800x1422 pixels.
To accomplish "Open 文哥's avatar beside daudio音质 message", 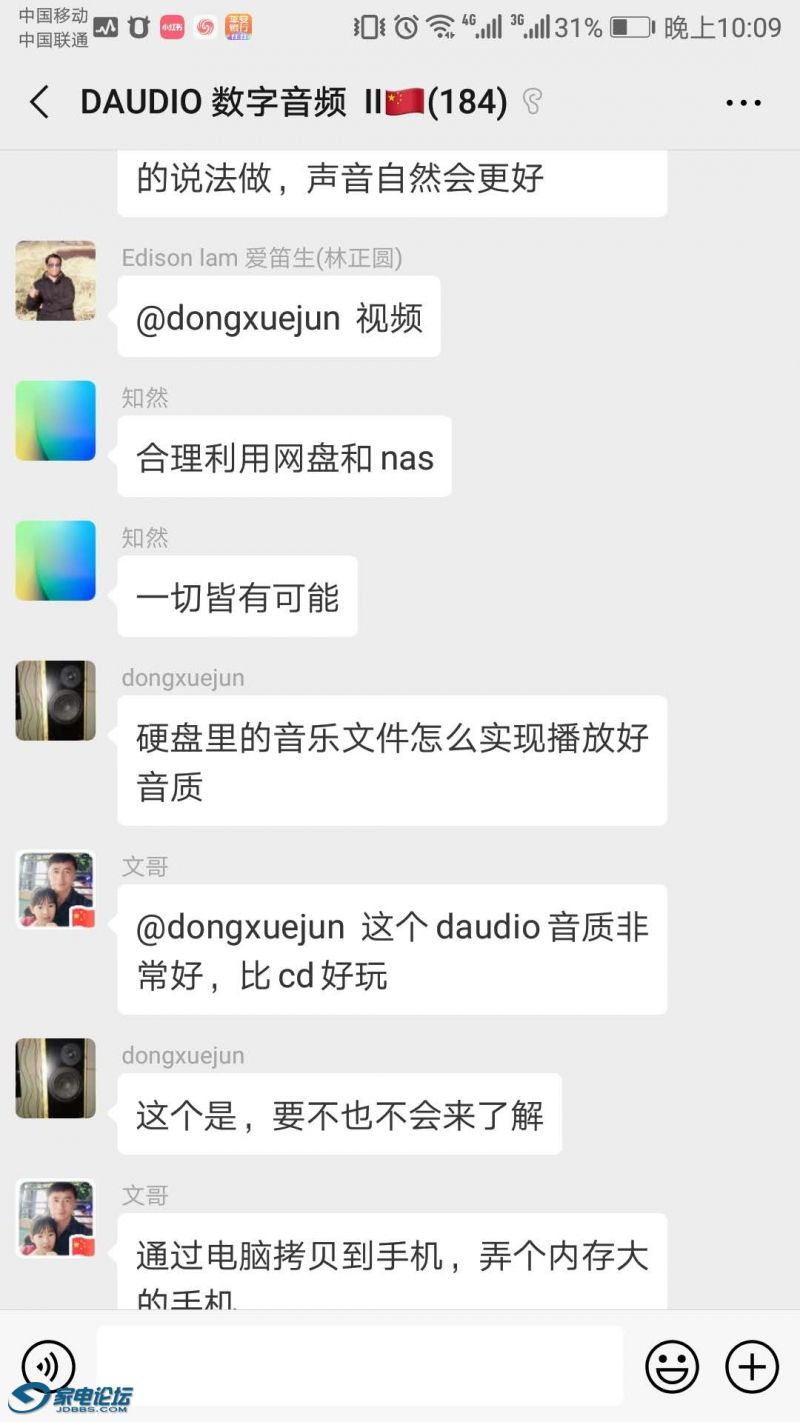I will tap(56, 890).
